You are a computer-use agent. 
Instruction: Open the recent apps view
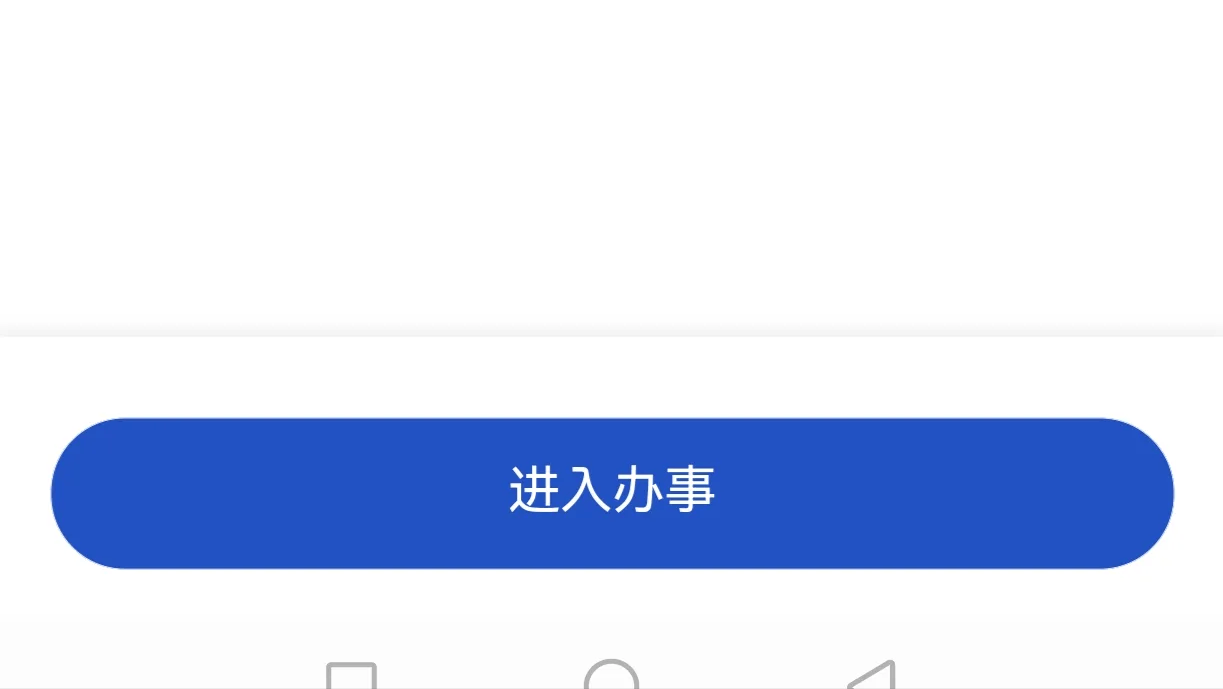[351, 677]
